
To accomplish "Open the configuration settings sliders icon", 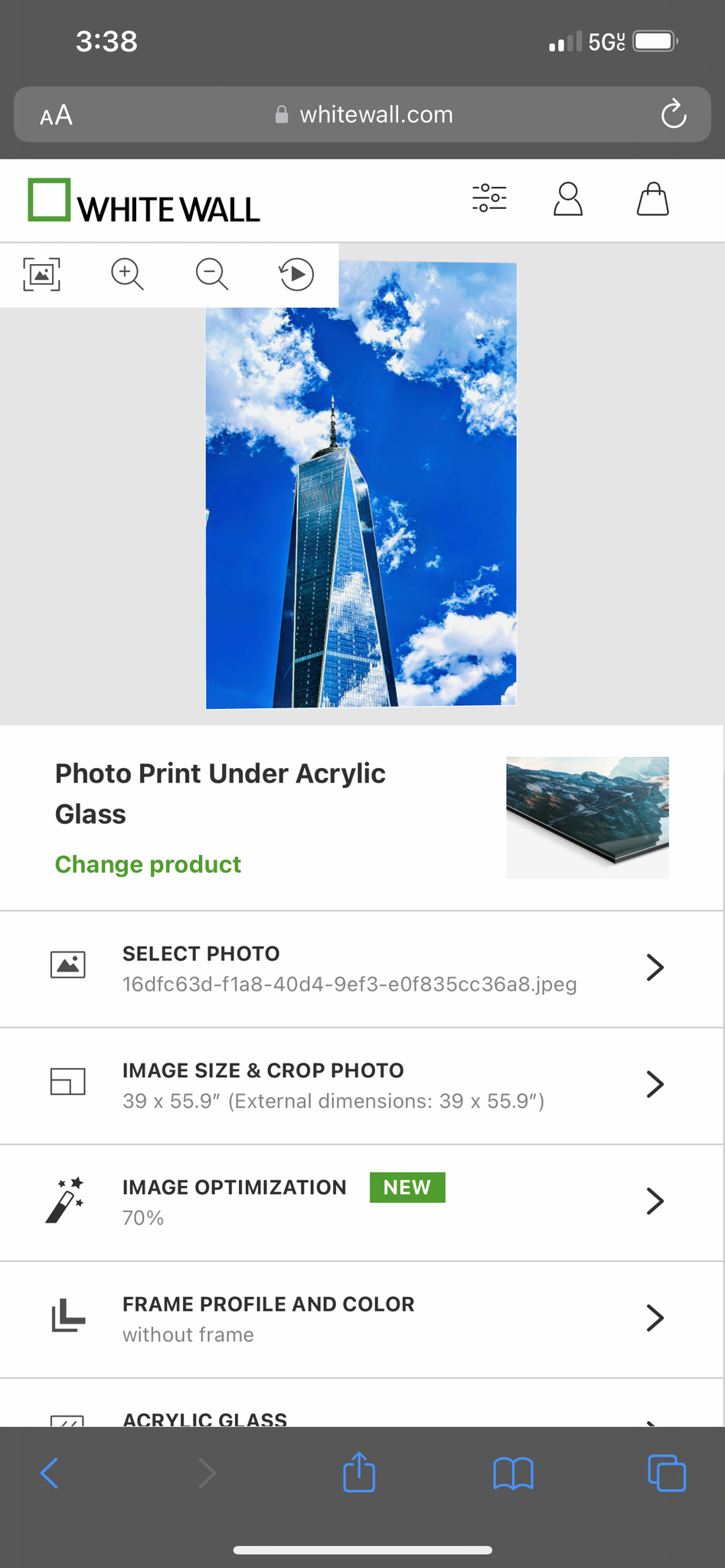I will (x=489, y=198).
